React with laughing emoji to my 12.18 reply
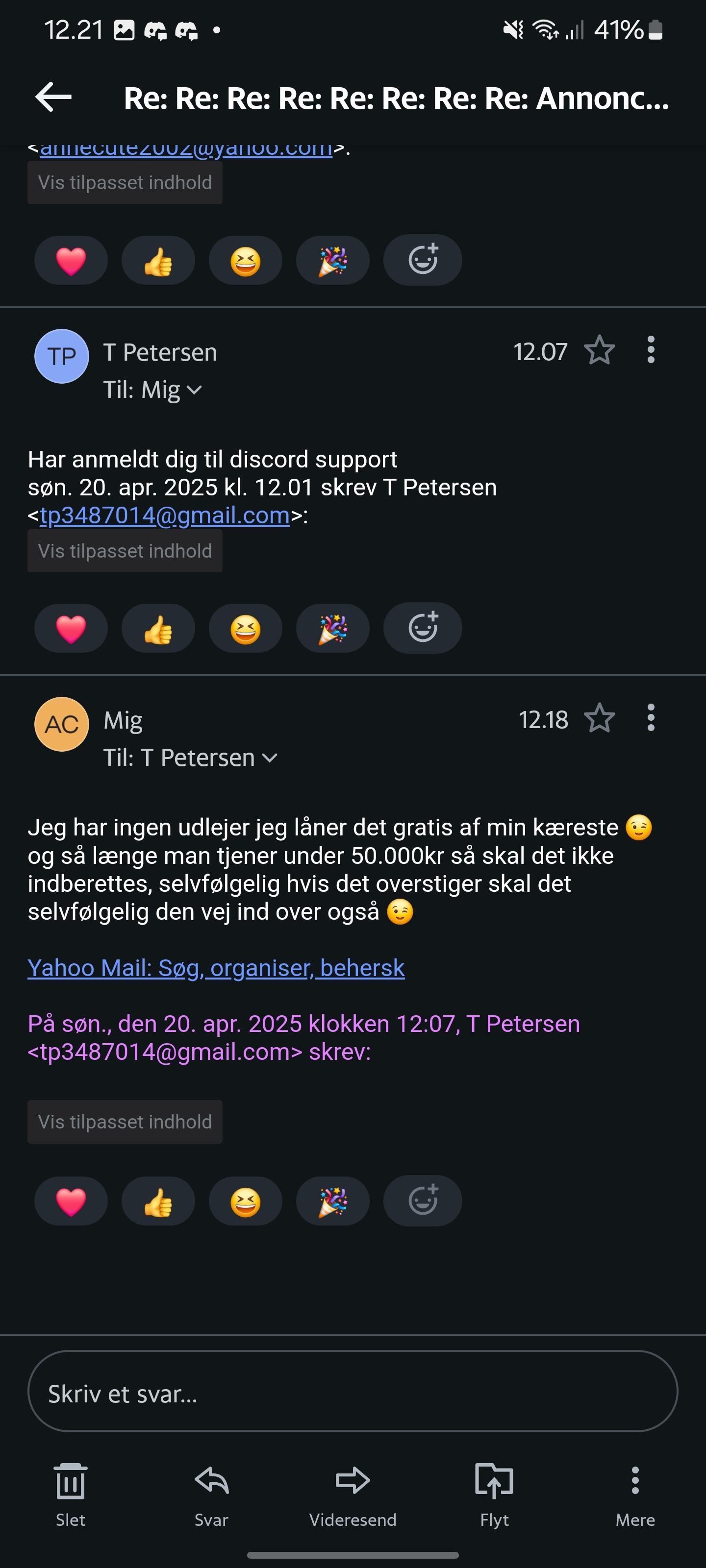Image resolution: width=706 pixels, height=1568 pixels. coord(246,1202)
